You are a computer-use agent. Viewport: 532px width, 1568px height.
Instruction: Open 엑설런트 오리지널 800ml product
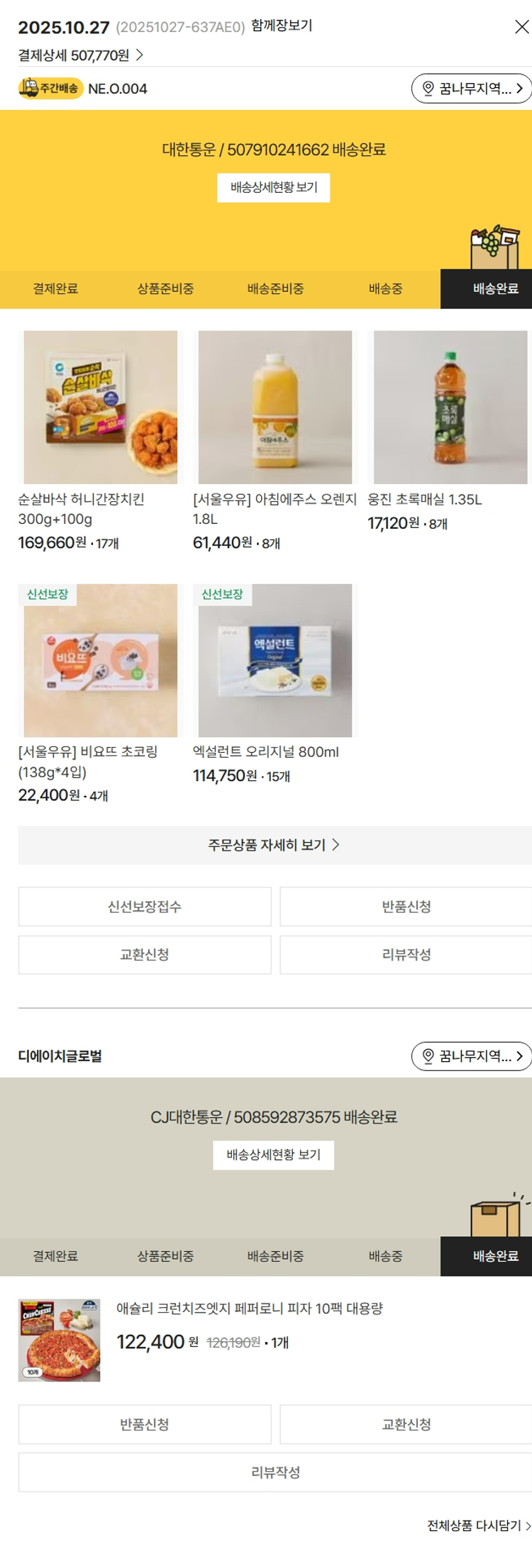tap(275, 661)
